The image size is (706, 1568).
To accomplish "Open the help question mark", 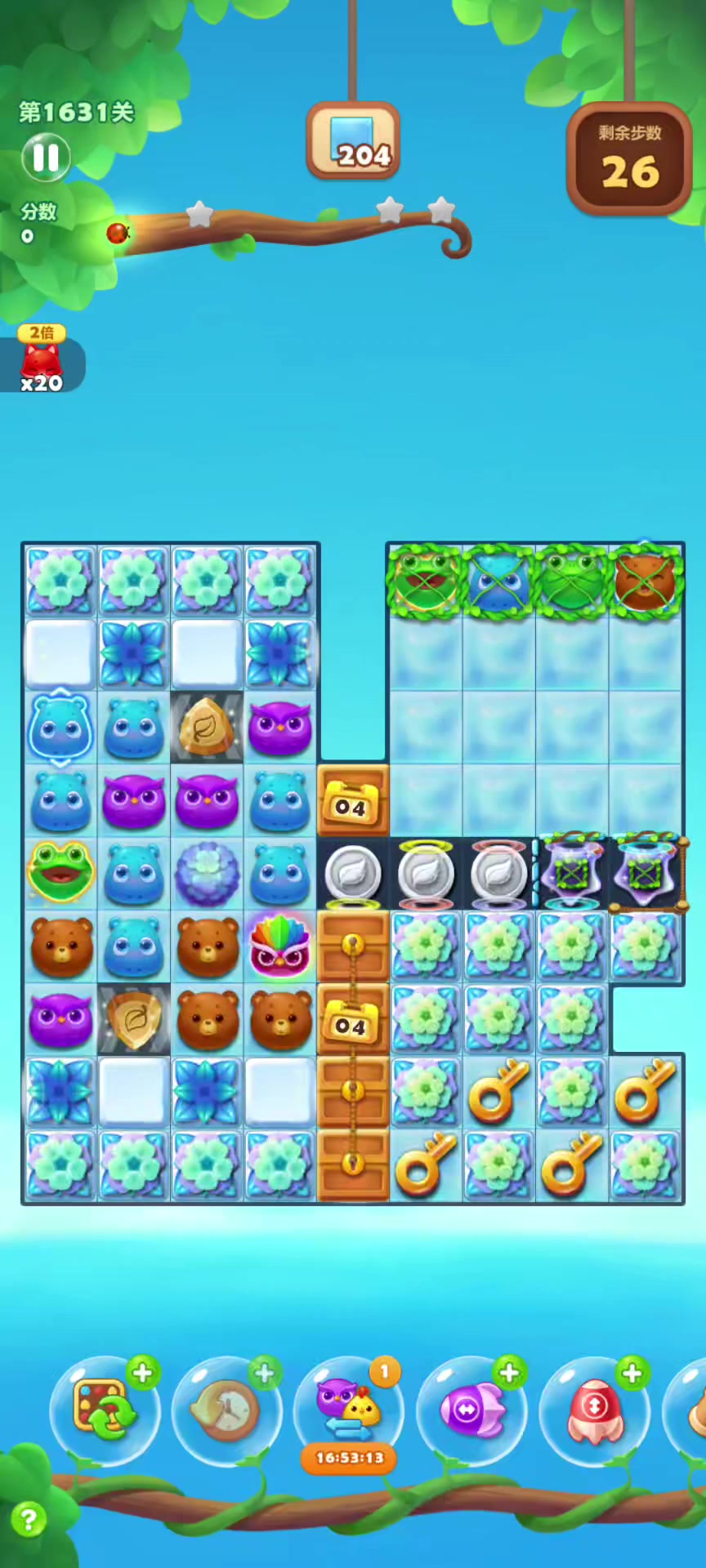I will click(29, 1520).
